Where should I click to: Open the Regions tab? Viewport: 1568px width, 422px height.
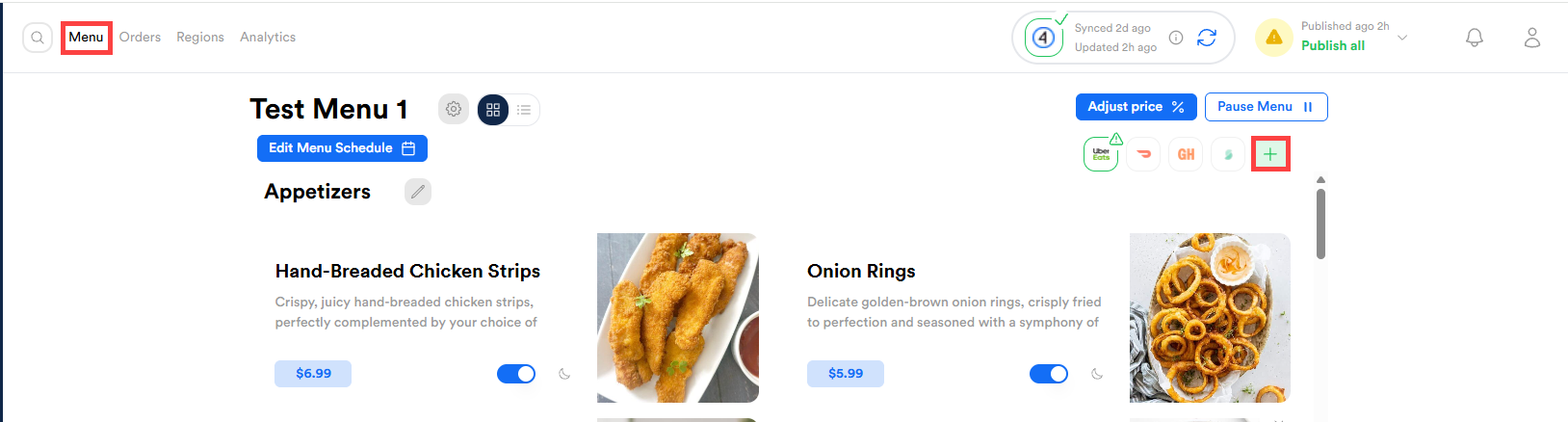coord(200,38)
